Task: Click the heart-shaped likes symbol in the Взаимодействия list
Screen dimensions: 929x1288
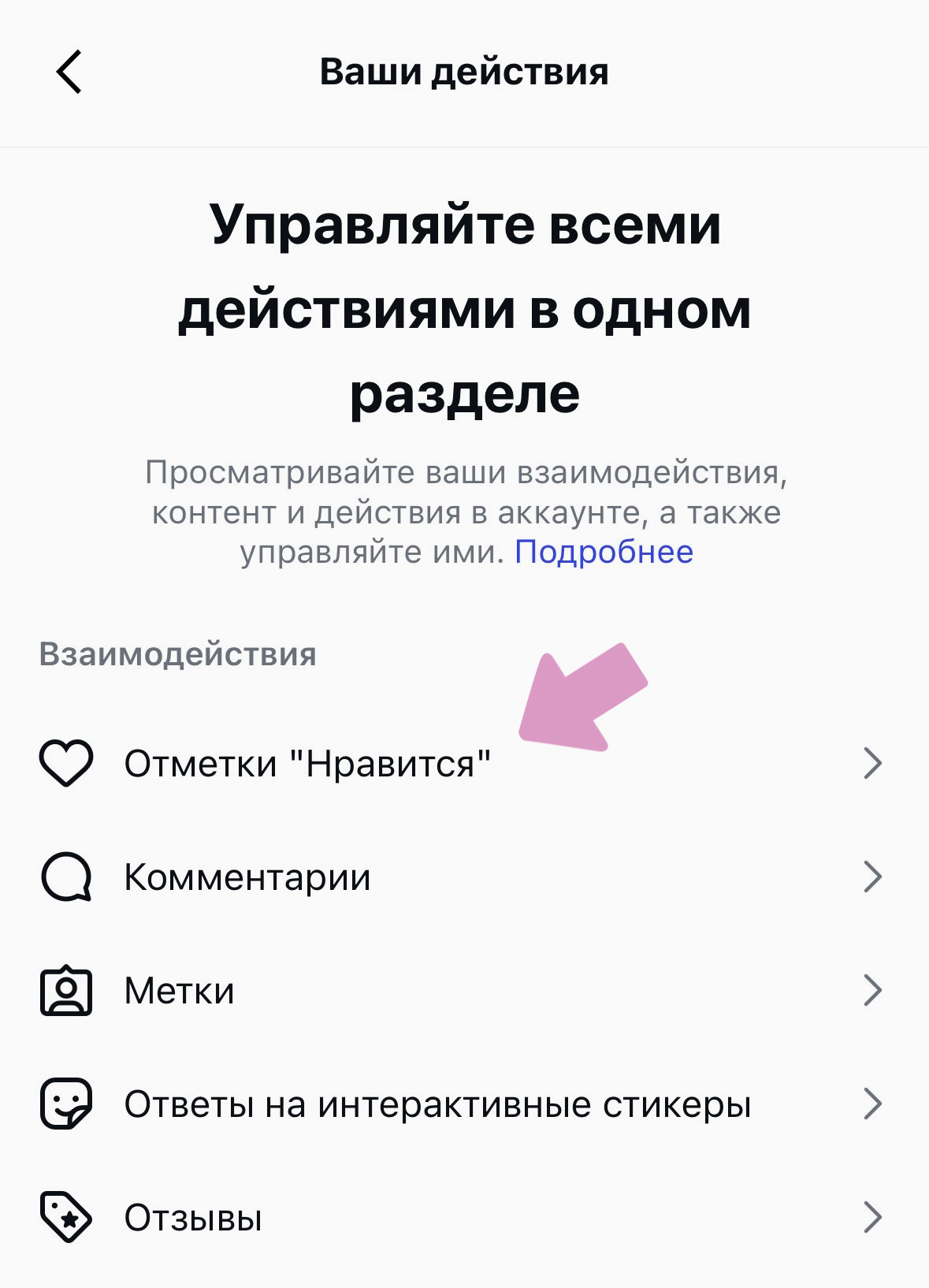Action: click(66, 761)
